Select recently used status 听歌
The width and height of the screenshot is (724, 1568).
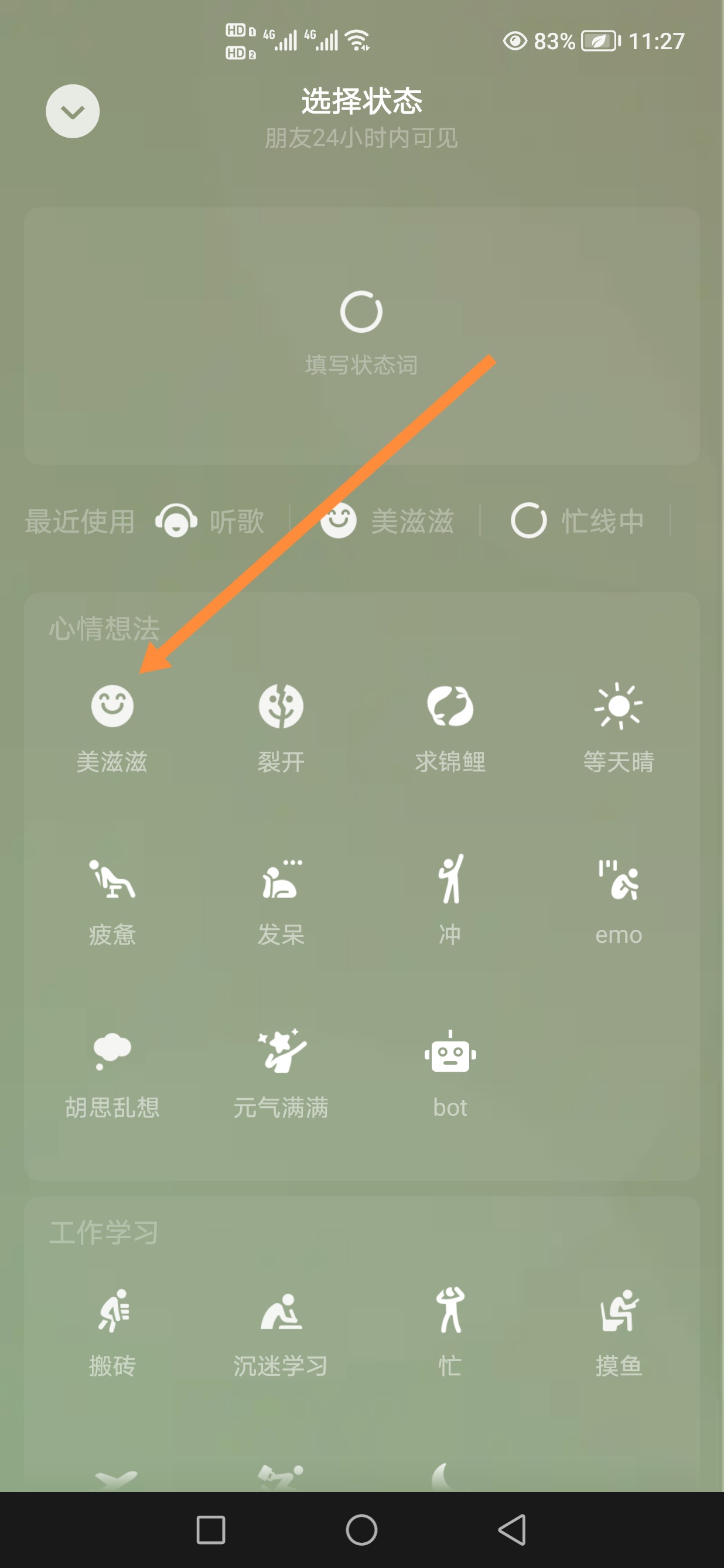point(210,521)
